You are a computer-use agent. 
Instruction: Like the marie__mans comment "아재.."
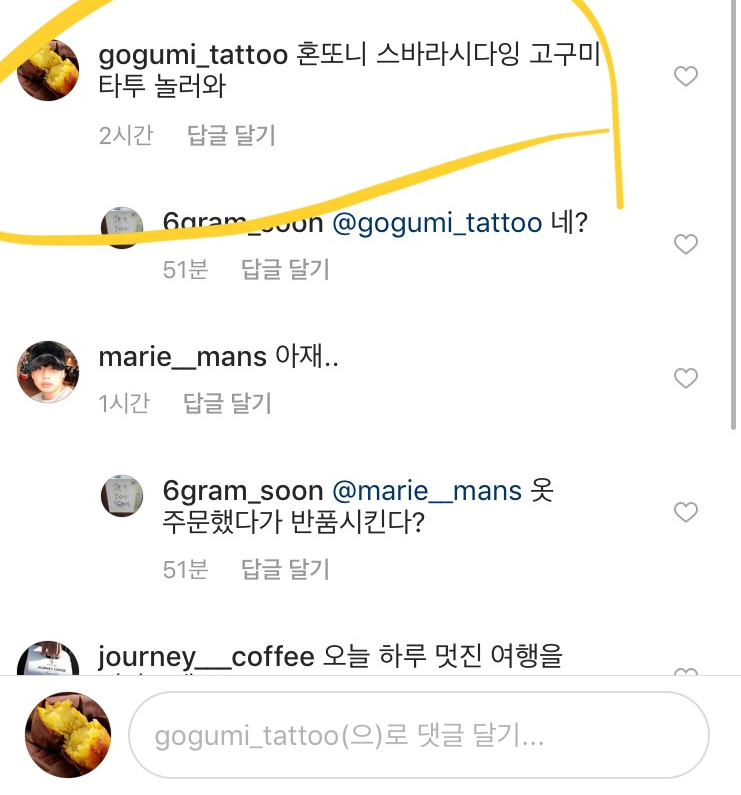(x=685, y=378)
